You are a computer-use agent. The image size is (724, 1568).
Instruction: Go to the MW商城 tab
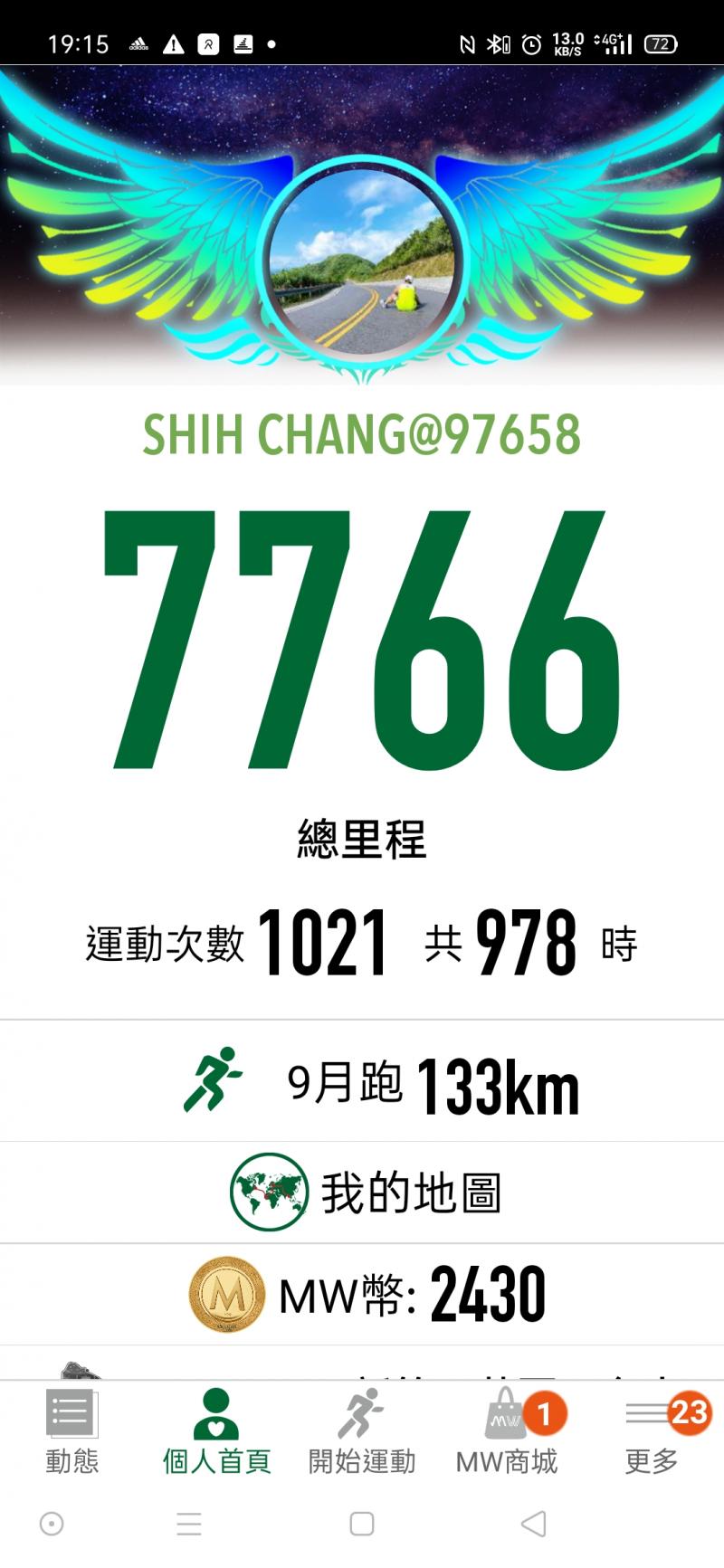coord(507,1431)
